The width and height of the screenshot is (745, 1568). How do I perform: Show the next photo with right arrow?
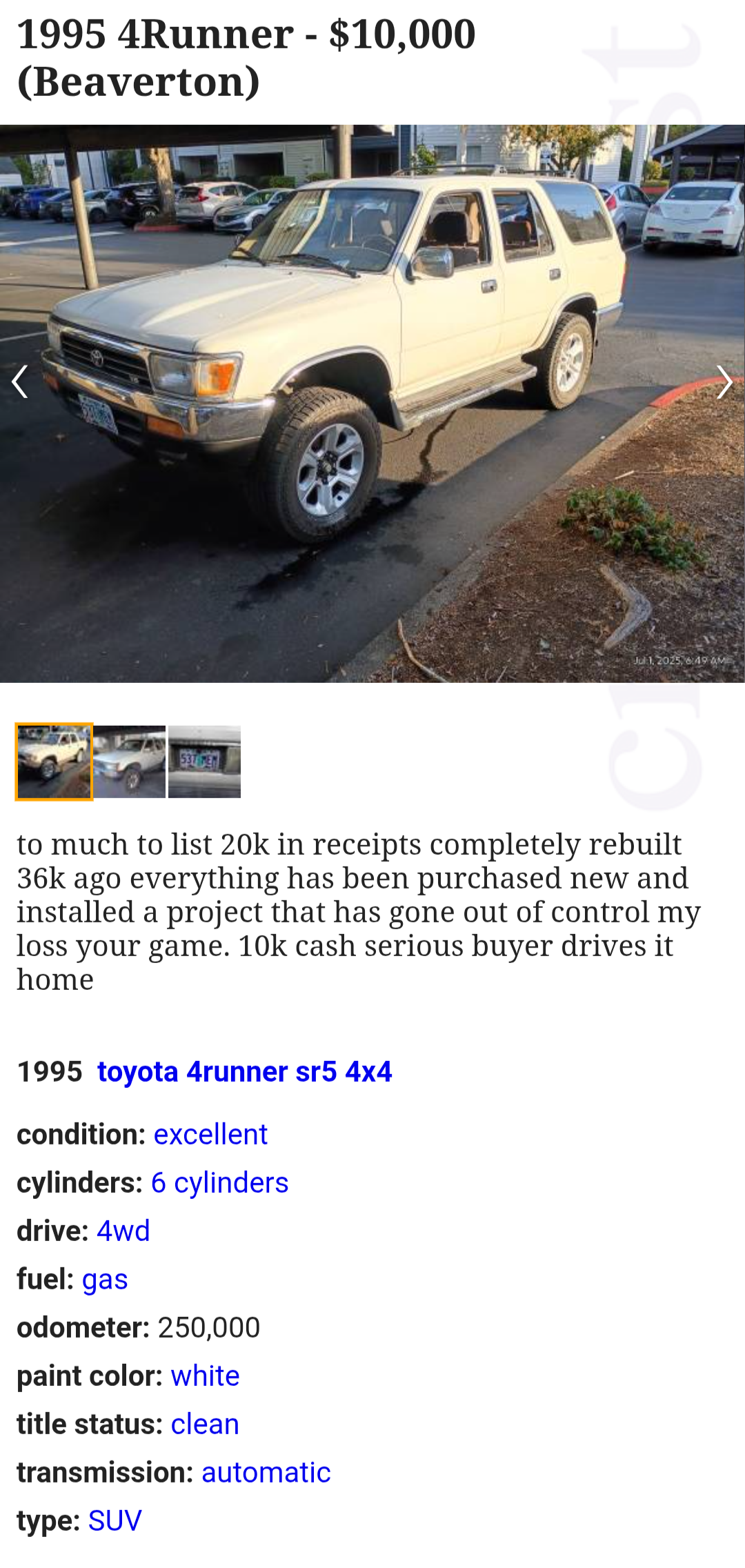coord(724,382)
